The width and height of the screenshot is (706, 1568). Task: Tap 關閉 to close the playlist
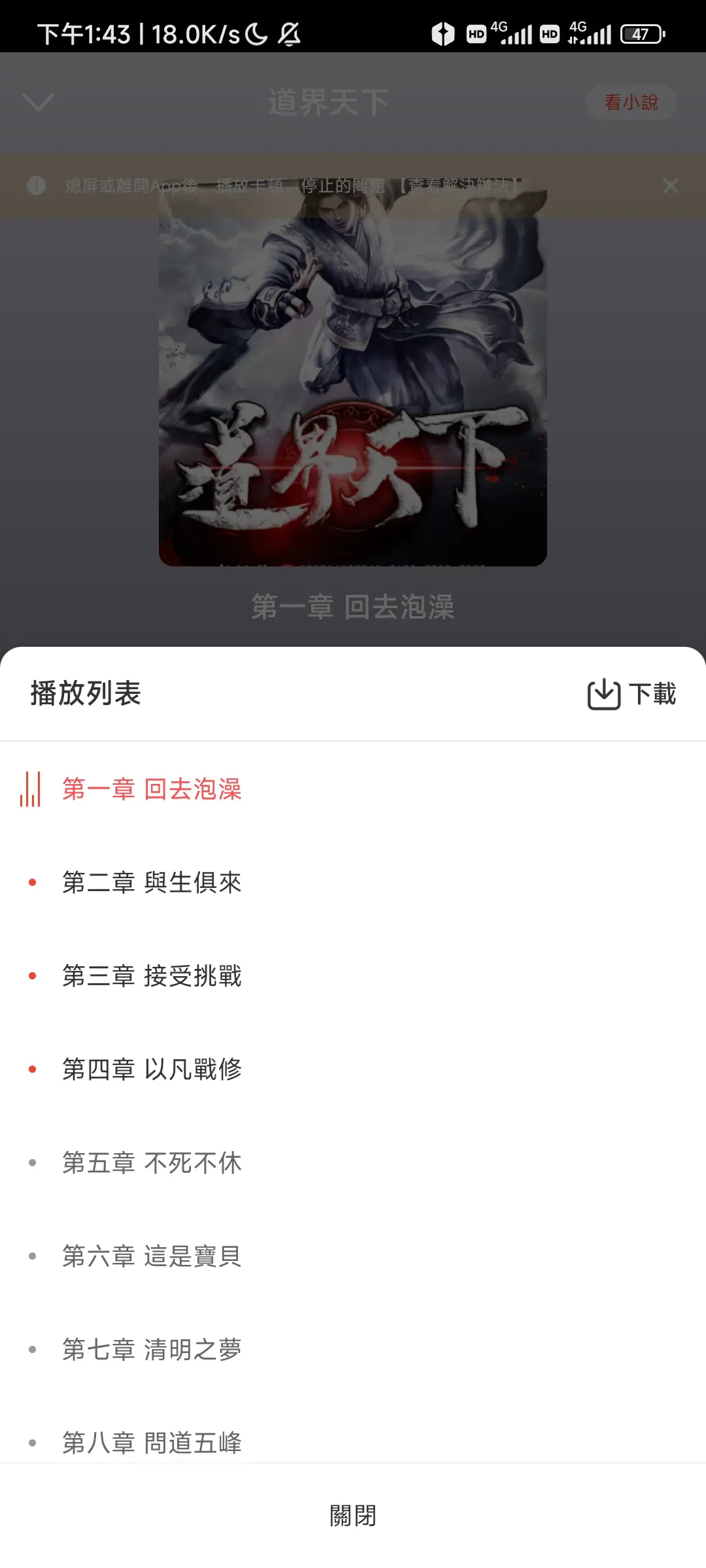353,1515
